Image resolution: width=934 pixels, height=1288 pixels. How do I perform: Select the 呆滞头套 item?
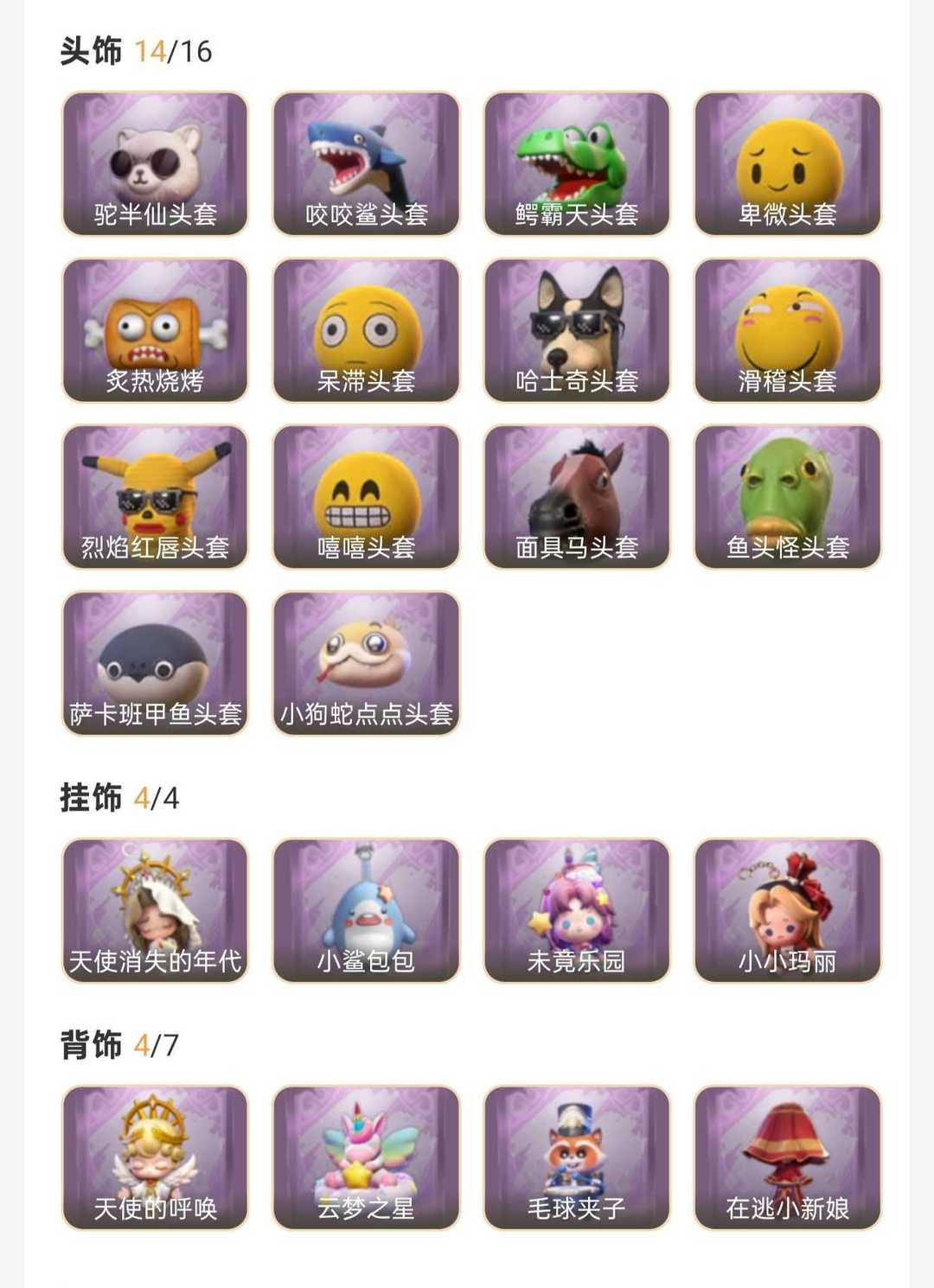(366, 330)
